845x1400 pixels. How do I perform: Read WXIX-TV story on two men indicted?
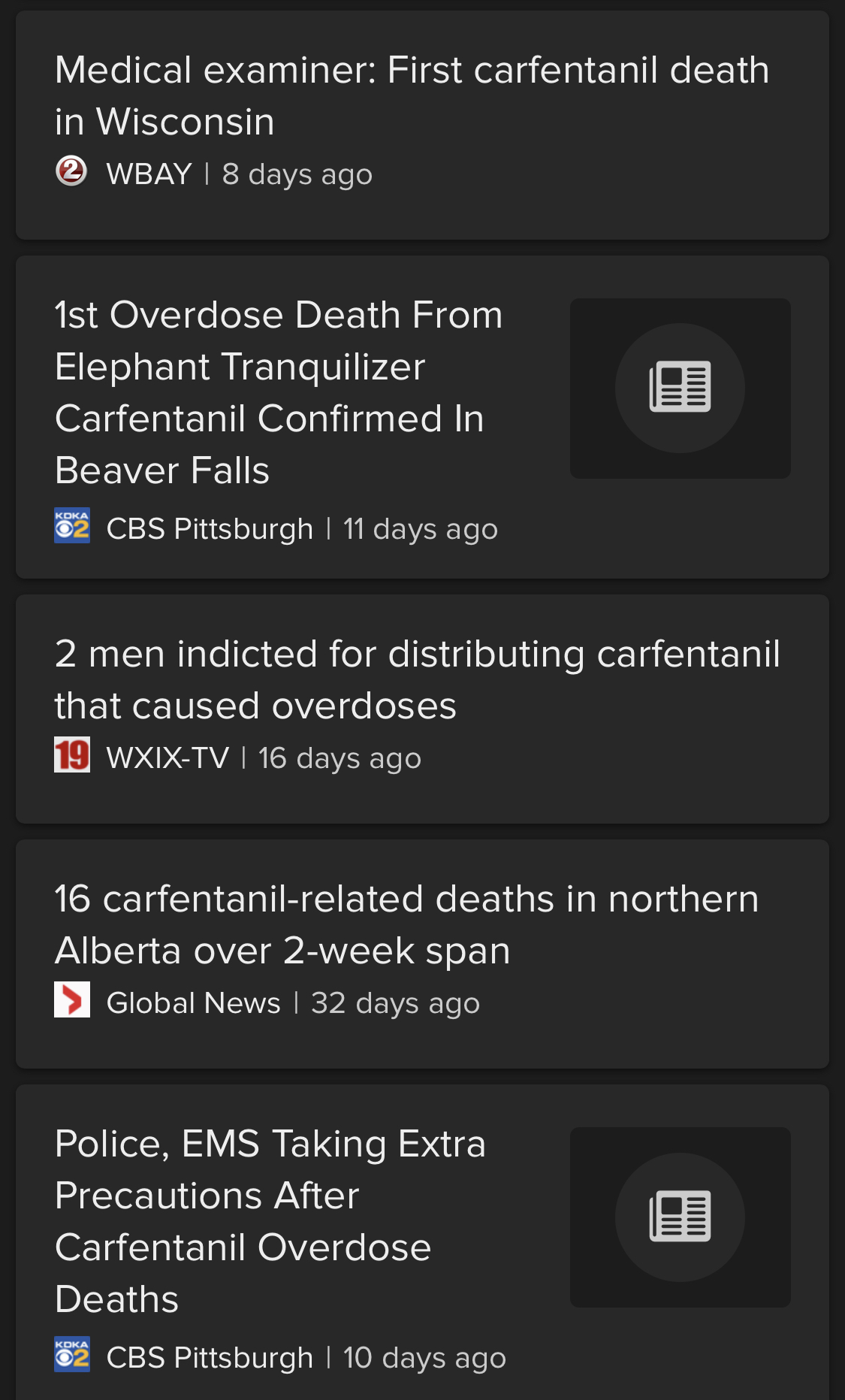tap(422, 709)
